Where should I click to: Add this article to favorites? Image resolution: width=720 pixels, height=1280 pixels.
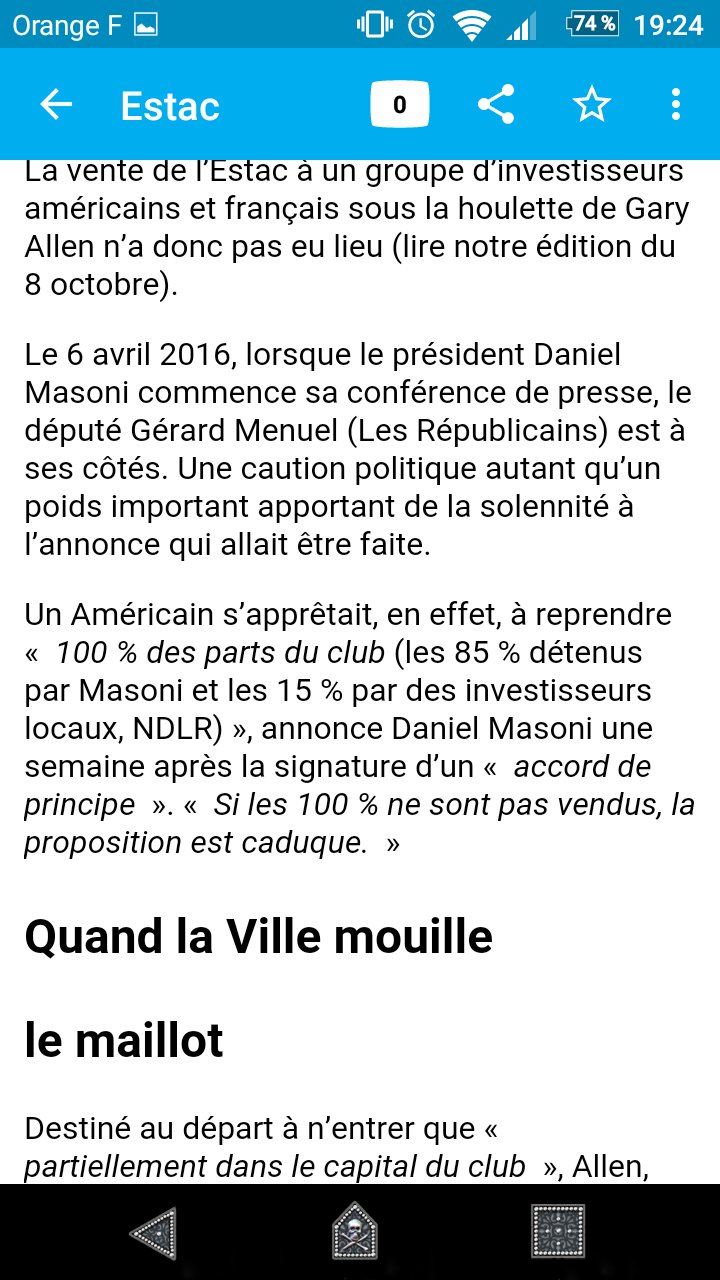(x=592, y=105)
